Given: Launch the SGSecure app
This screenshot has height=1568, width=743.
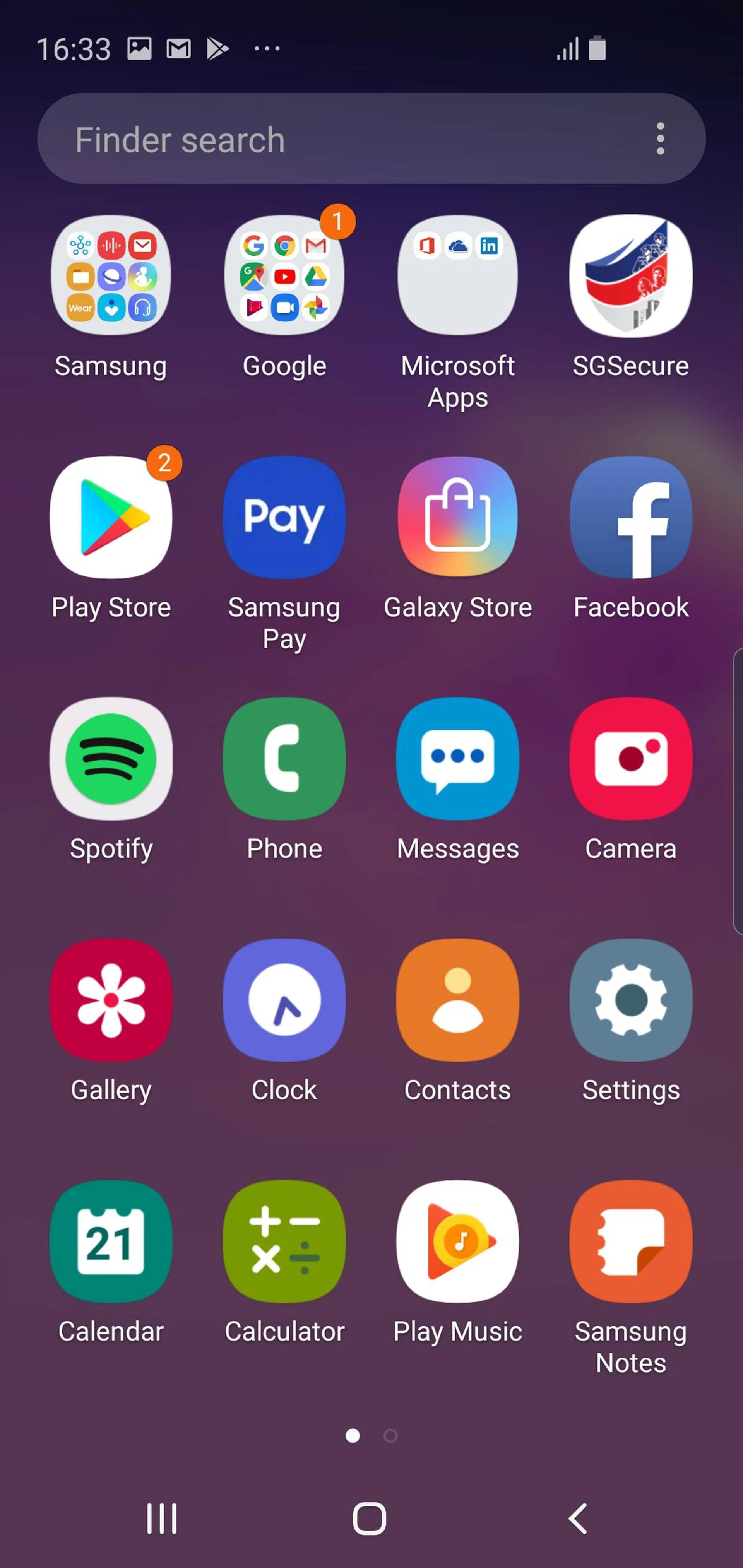Looking at the screenshot, I should click(x=630, y=276).
